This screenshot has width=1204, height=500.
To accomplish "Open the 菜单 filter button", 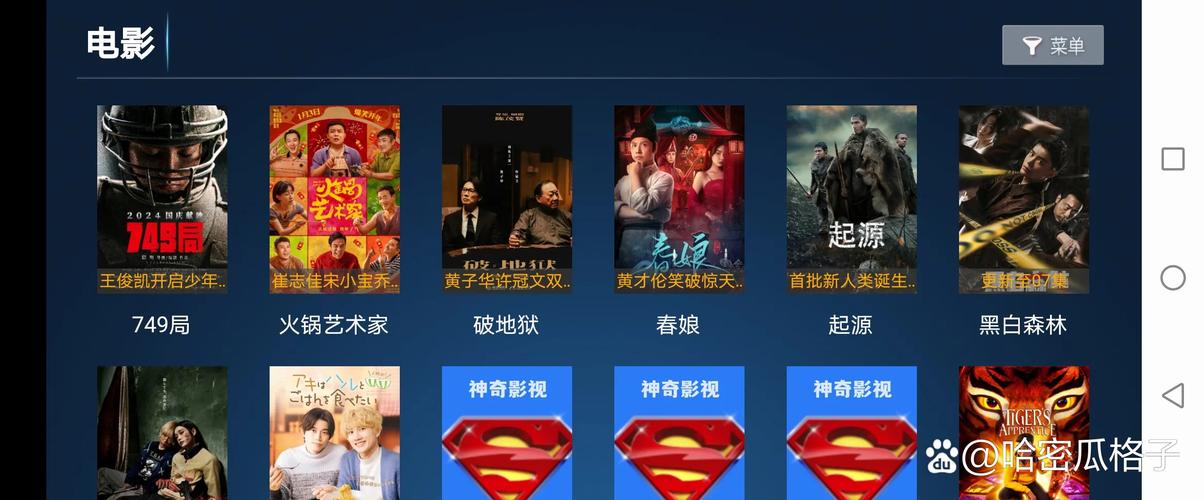I will pos(1052,45).
